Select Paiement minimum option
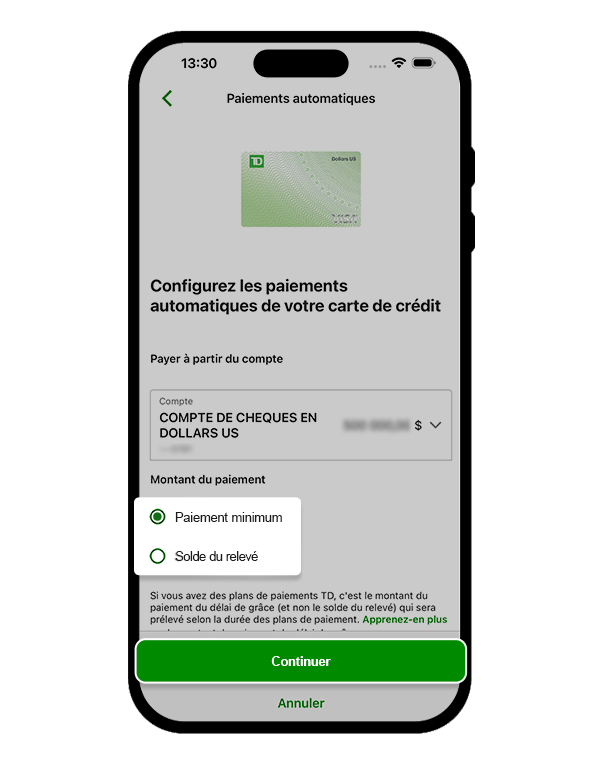Image resolution: width=600 pixels, height=760 pixels. click(x=158, y=517)
